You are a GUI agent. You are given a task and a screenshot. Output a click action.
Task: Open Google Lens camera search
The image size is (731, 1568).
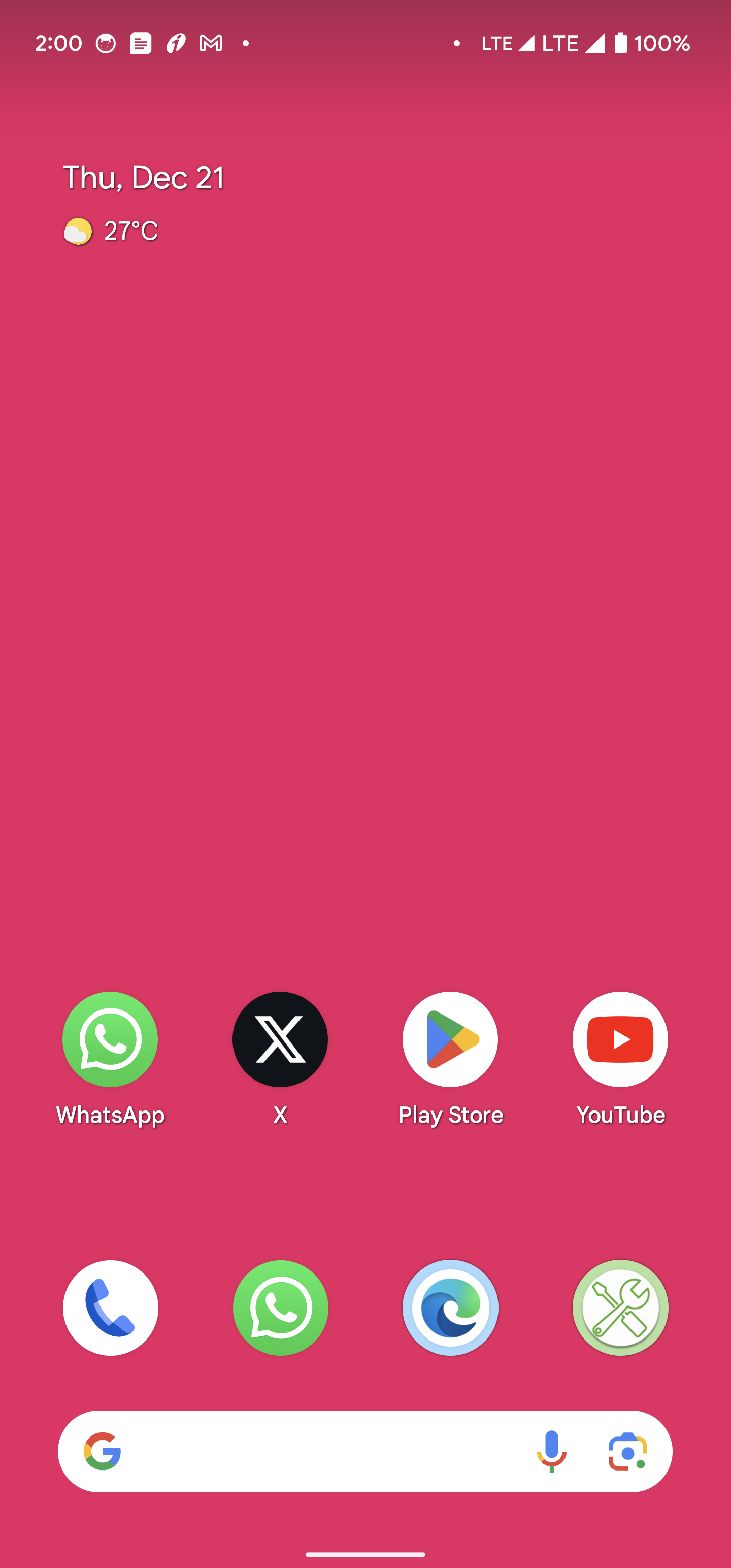point(627,1451)
